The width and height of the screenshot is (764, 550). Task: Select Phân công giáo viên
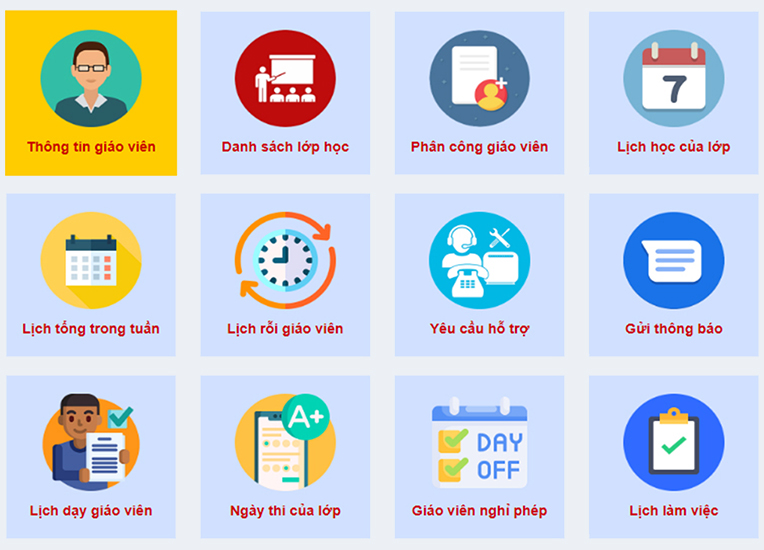pos(479,93)
